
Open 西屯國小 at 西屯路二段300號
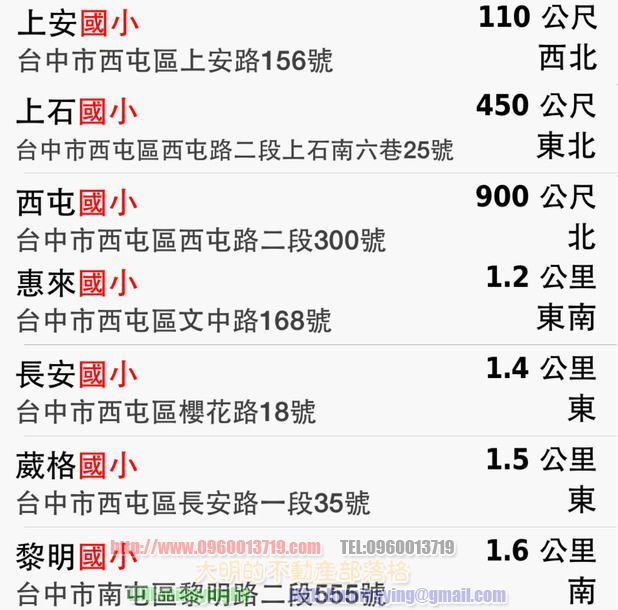tap(78, 203)
